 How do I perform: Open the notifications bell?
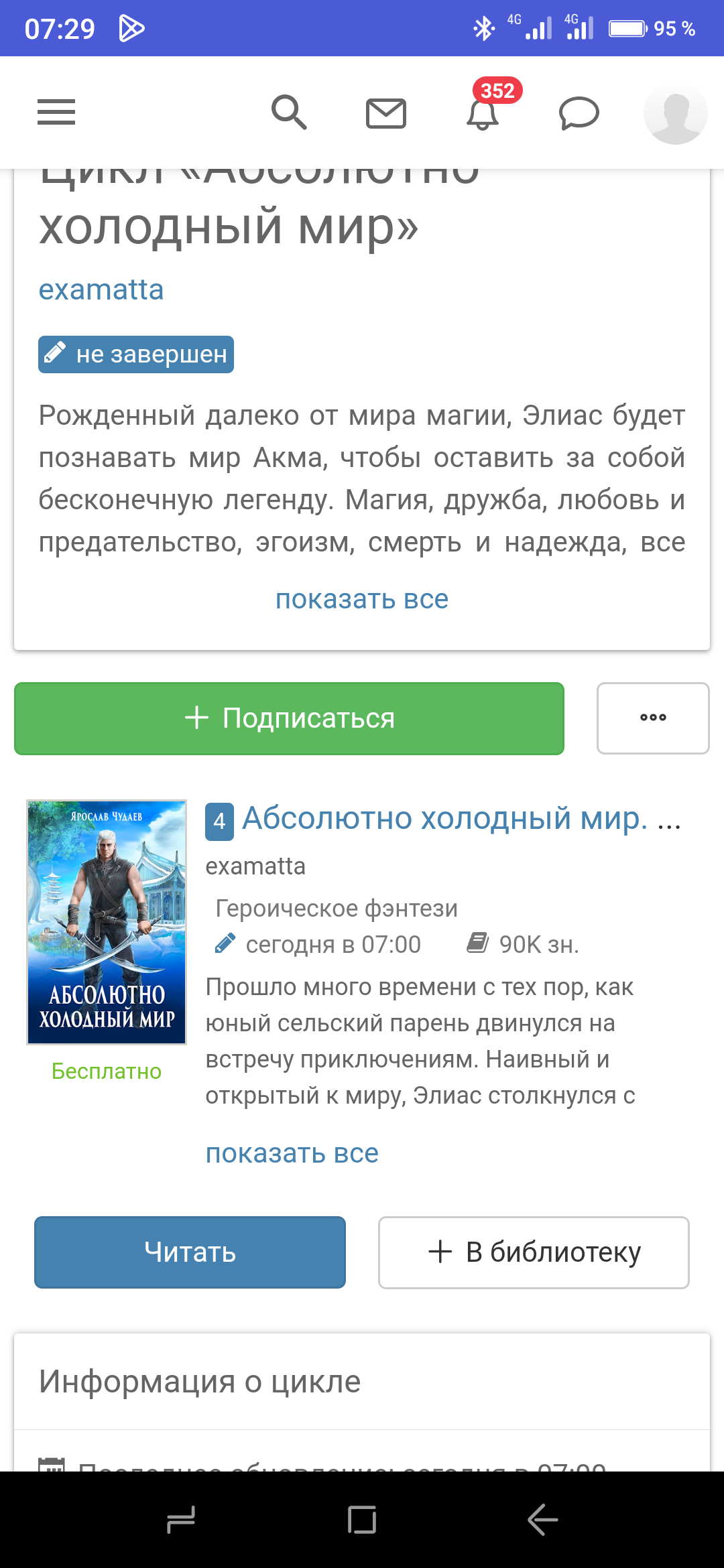(483, 113)
